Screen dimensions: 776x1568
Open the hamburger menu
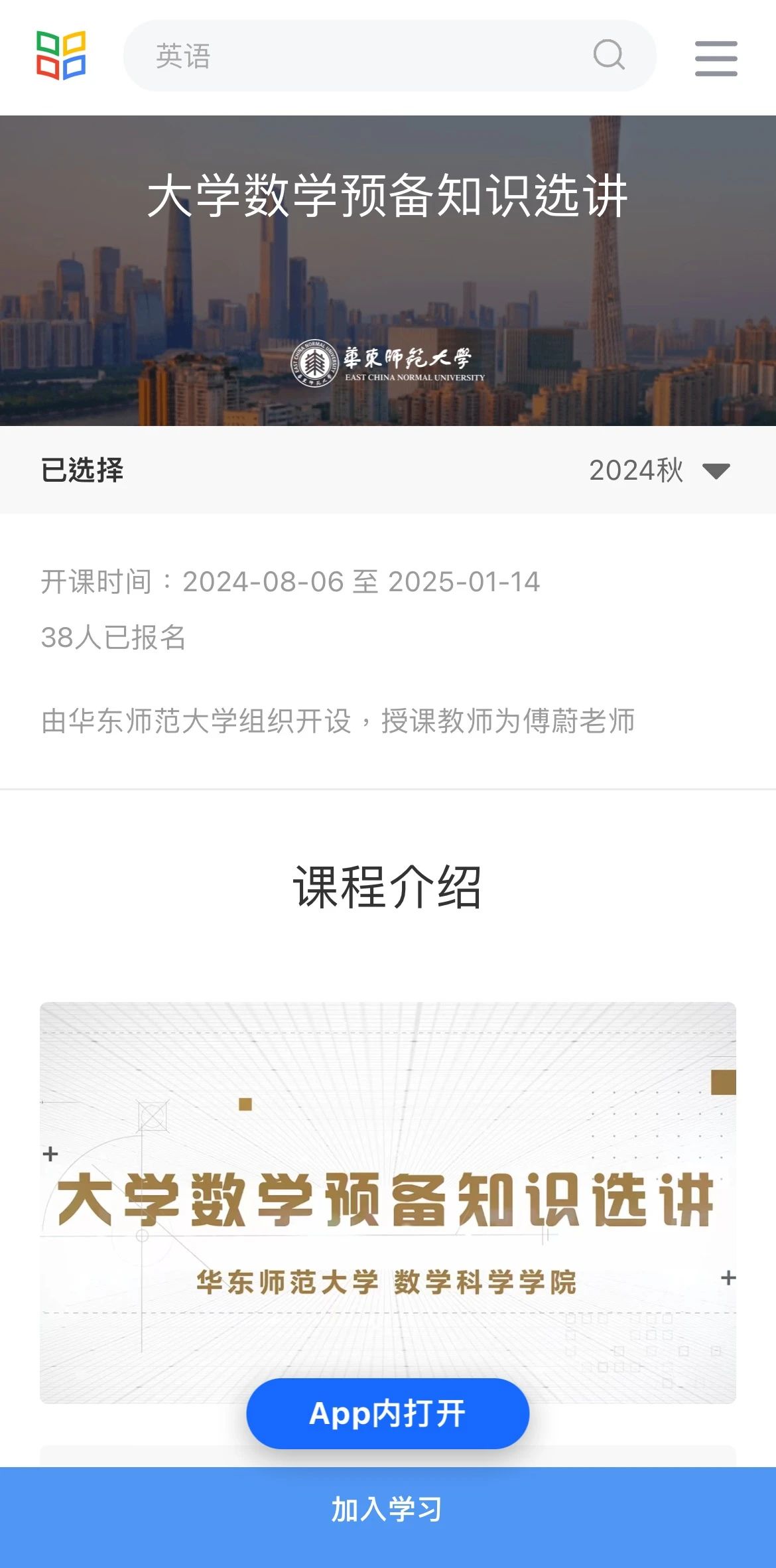[x=716, y=58]
